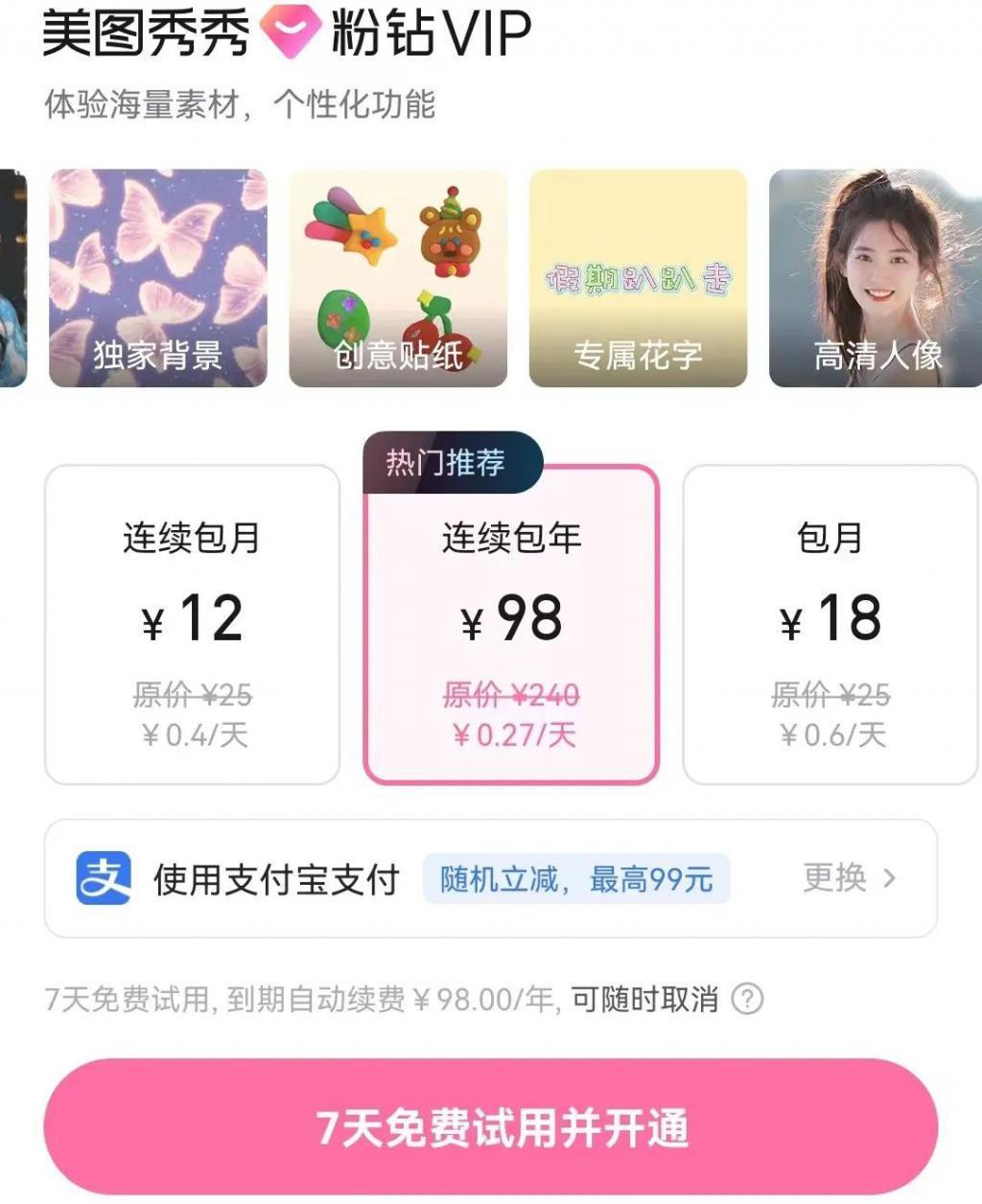Viewport: 982px width, 1204px height.
Task: Tap the 7天免费试用并开通 button
Action: [491, 1129]
